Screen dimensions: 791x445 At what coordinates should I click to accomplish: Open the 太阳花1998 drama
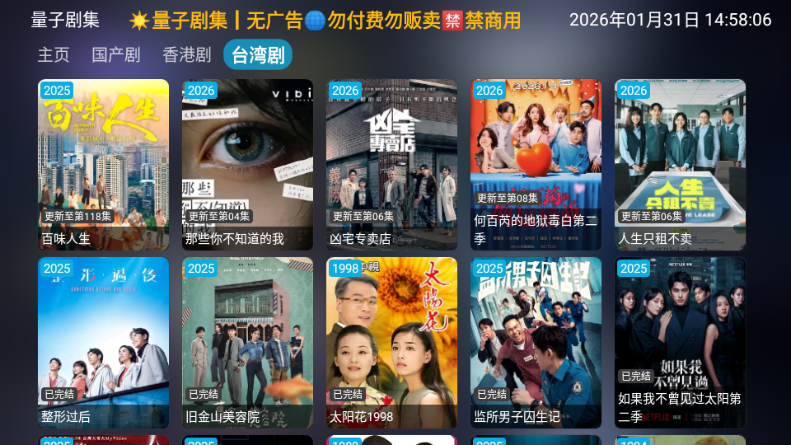pos(392,342)
